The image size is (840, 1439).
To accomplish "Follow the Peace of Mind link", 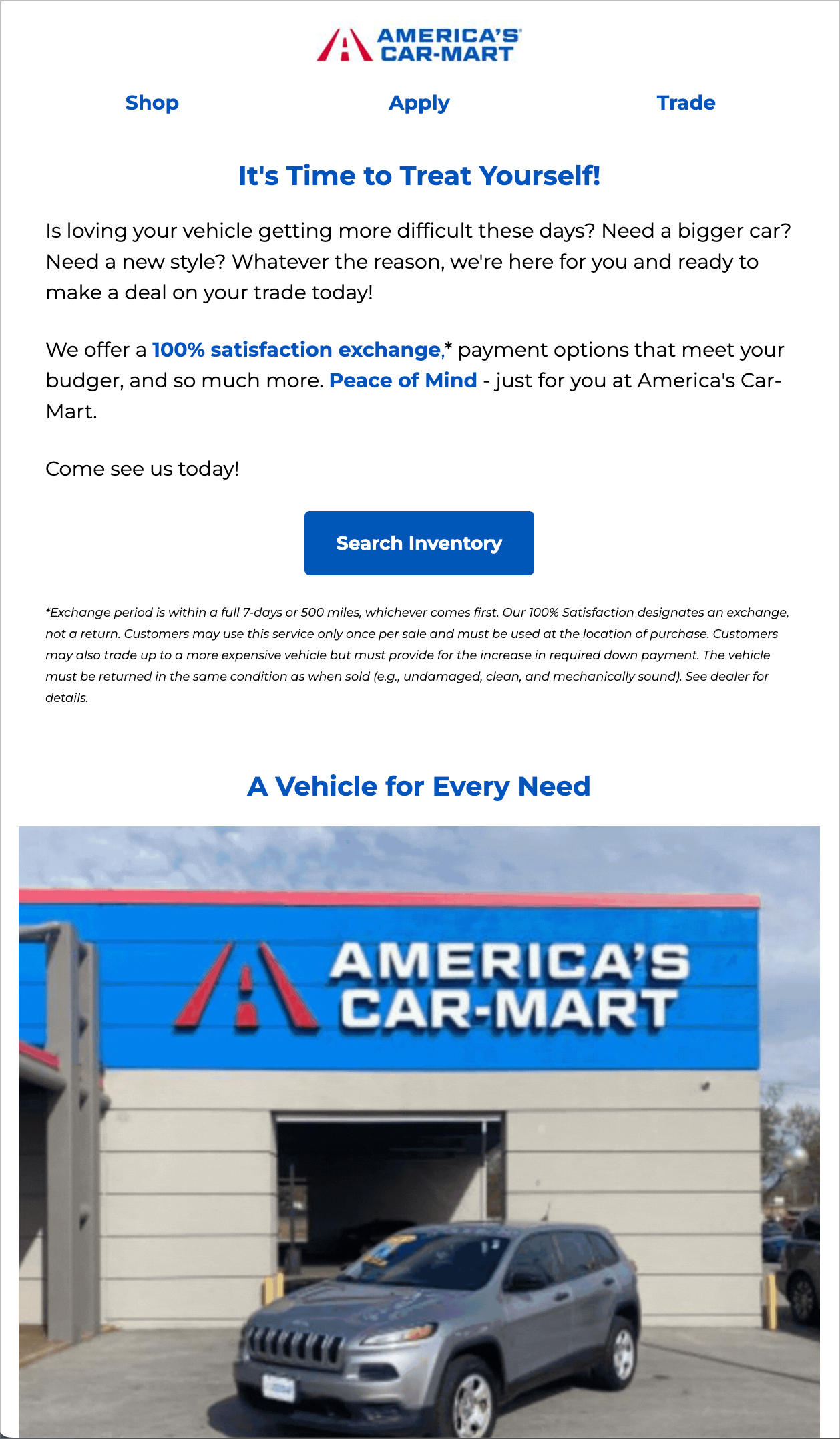I will [403, 381].
